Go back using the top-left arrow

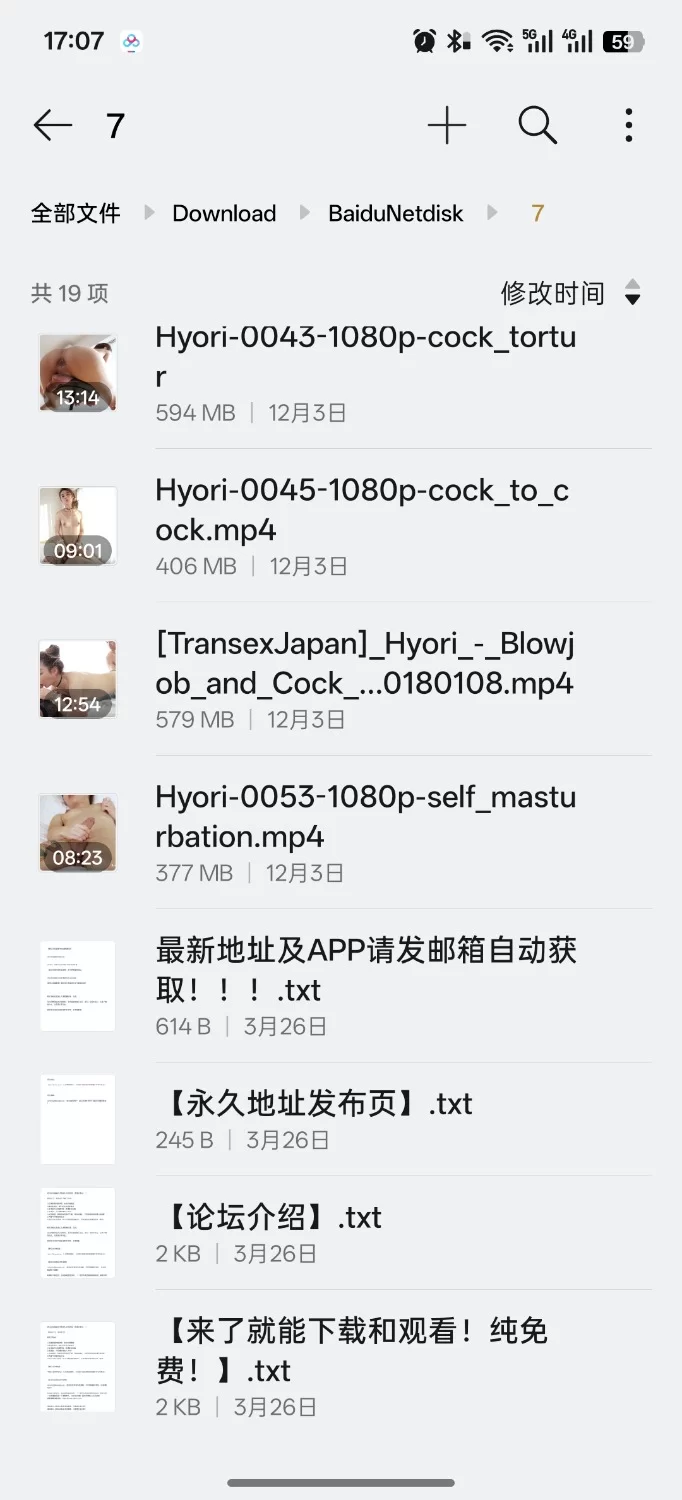click(x=53, y=126)
